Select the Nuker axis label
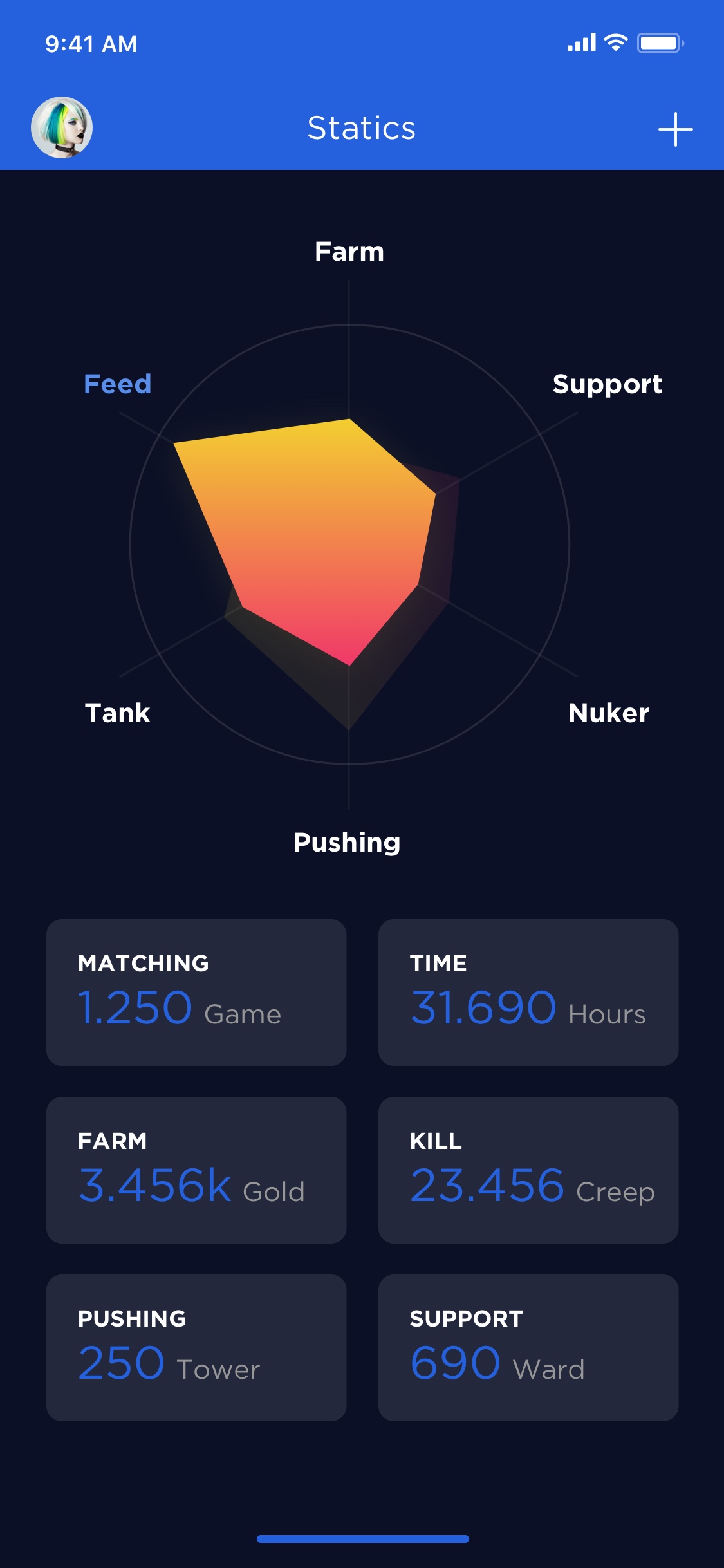The image size is (724, 1568). point(609,713)
